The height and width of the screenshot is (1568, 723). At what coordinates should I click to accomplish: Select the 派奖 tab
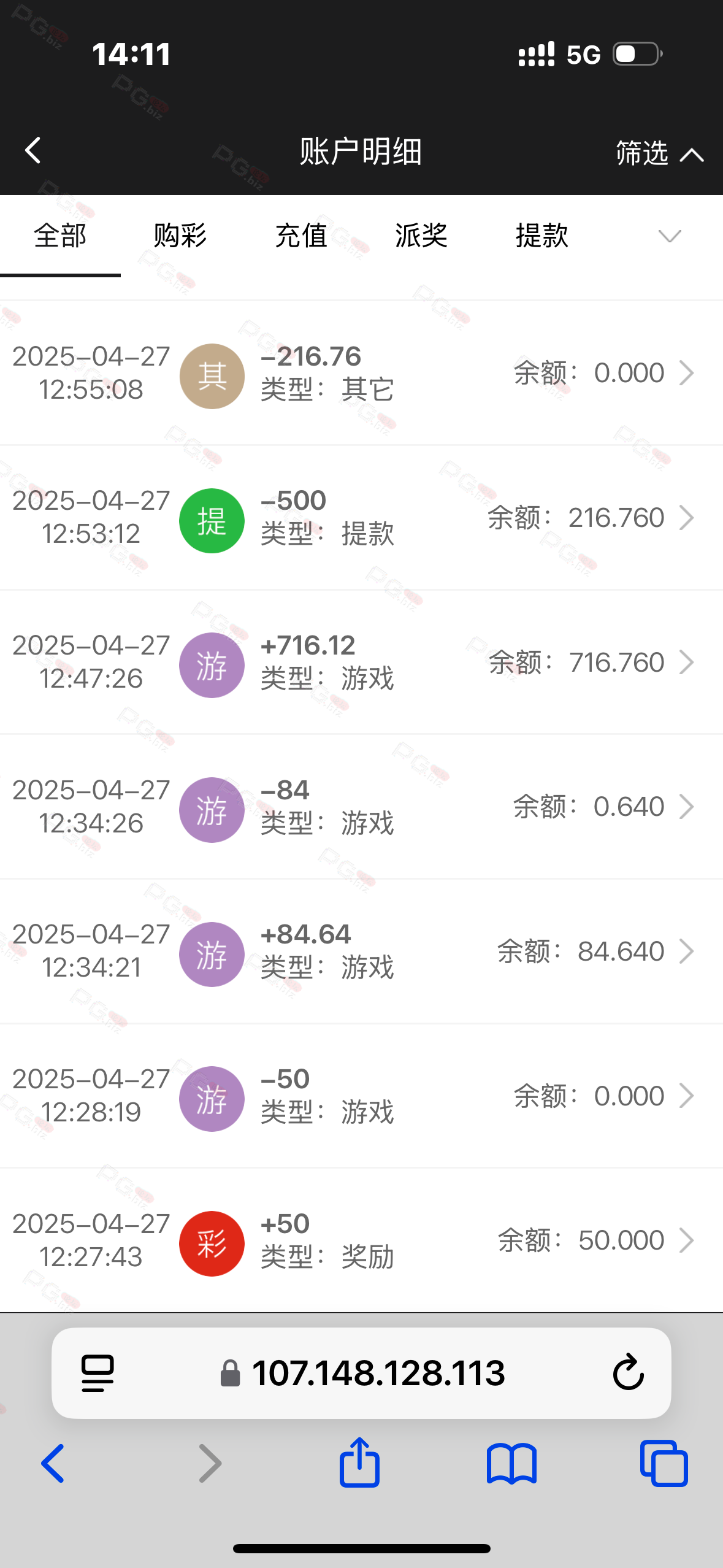tap(421, 236)
